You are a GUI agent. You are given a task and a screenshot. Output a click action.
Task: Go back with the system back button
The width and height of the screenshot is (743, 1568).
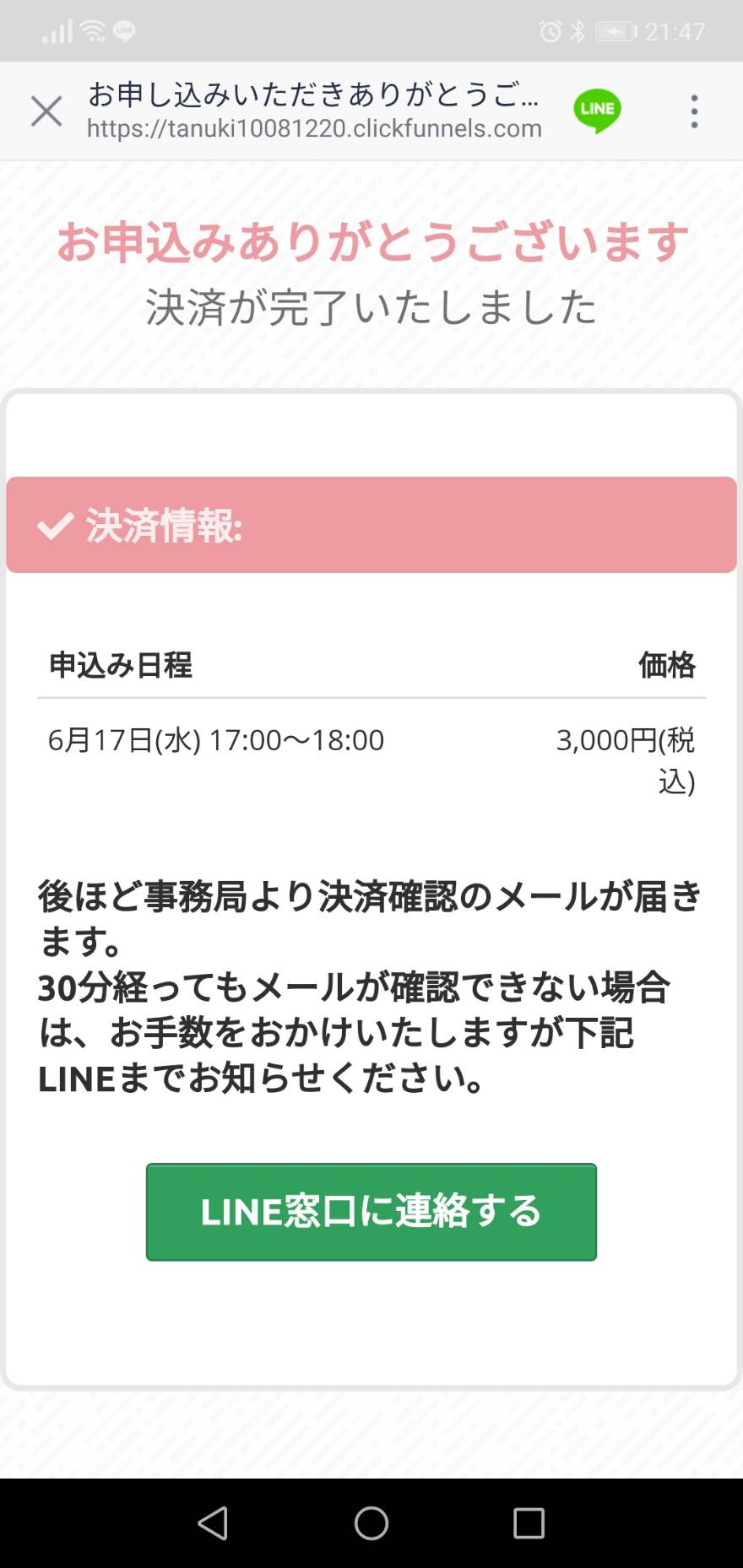click(213, 1522)
